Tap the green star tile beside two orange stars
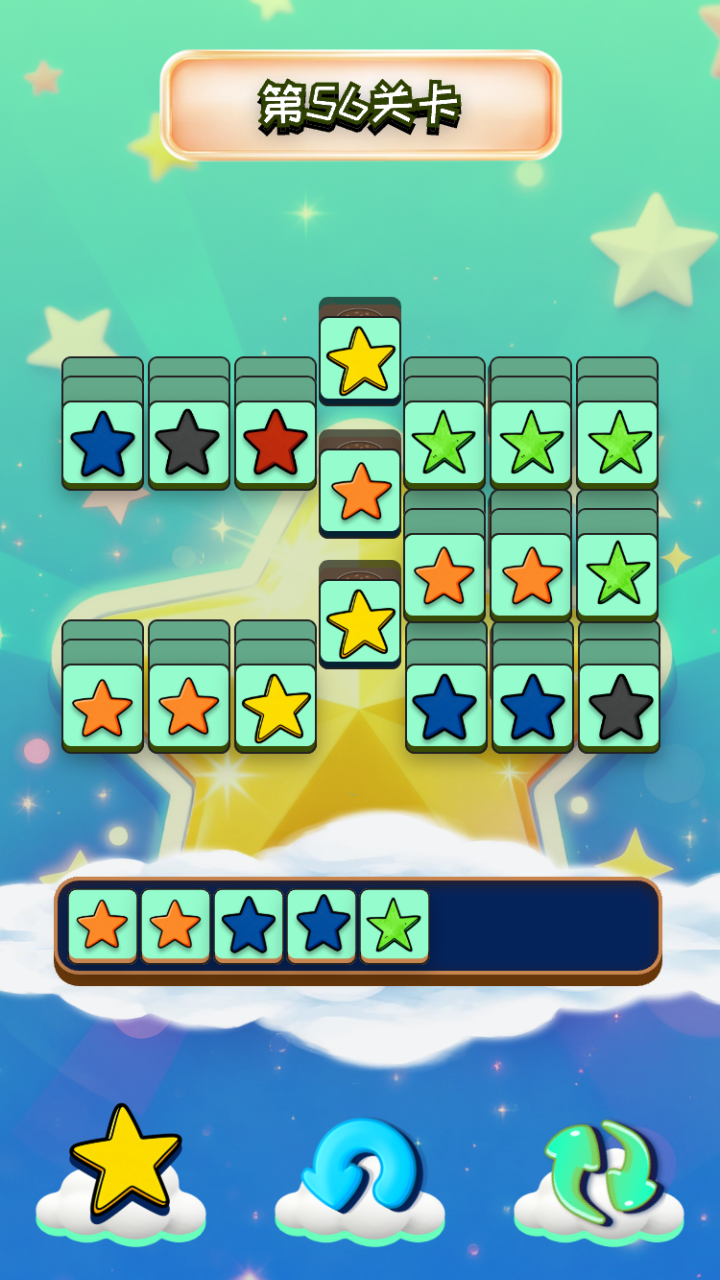 tap(618, 575)
